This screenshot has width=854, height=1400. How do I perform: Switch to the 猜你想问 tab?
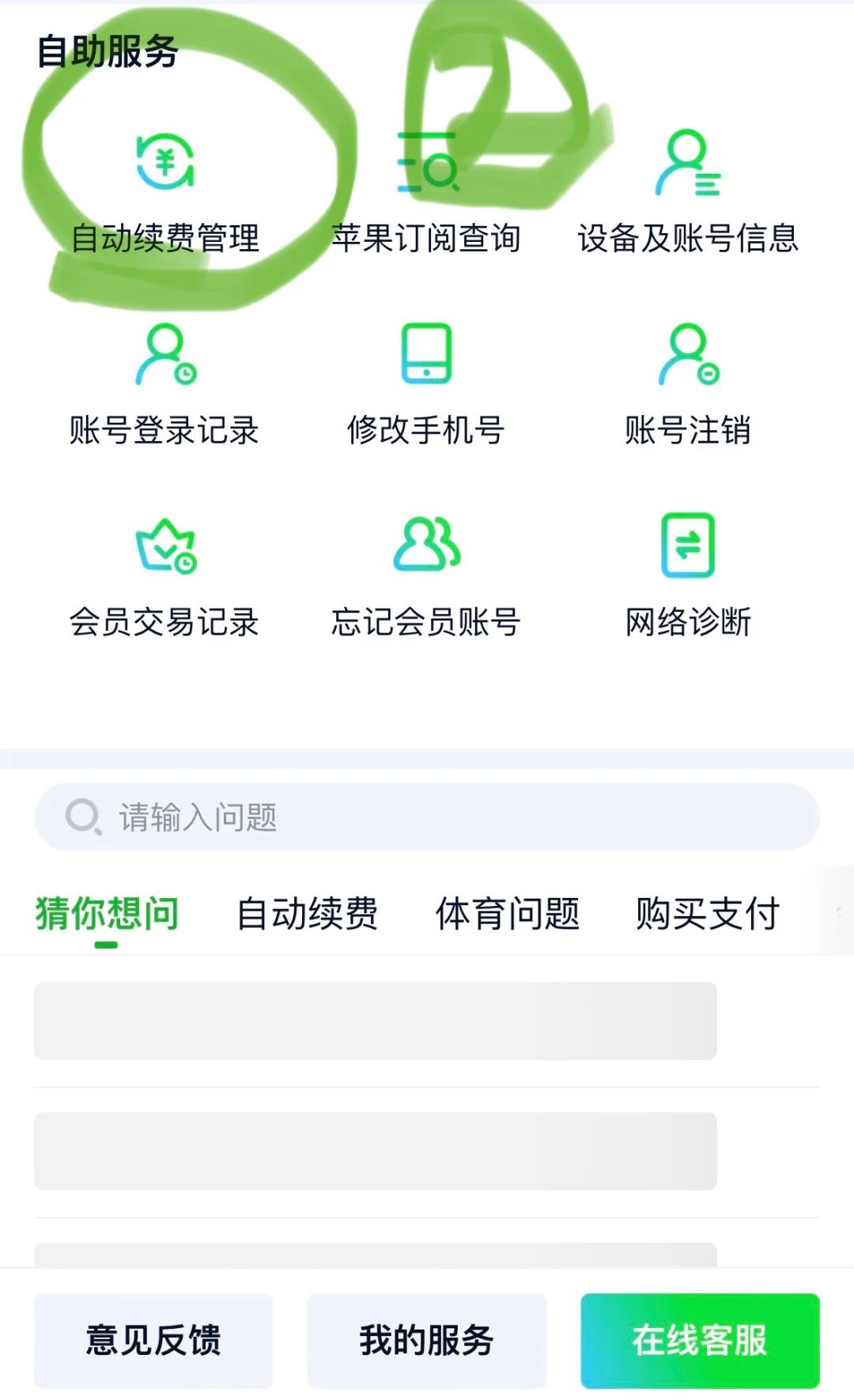click(x=107, y=914)
